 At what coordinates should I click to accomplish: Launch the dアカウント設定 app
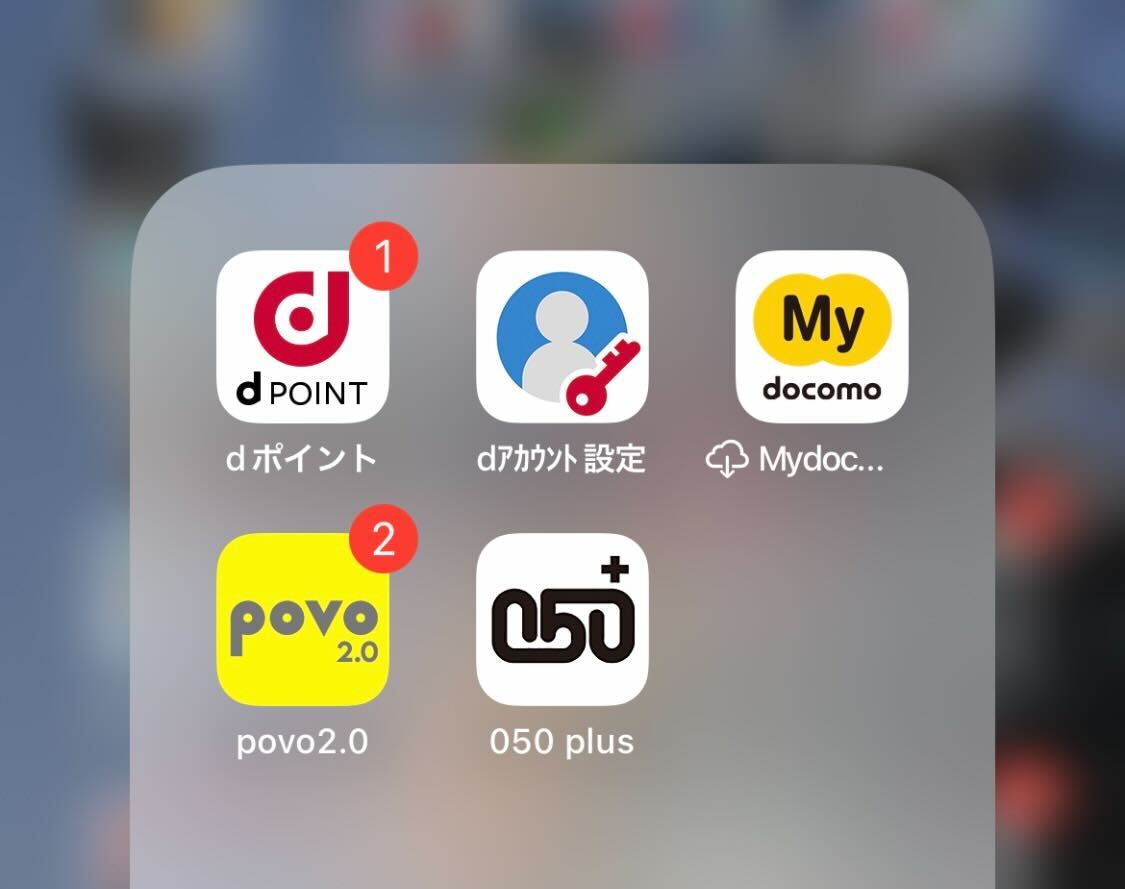pyautogui.click(x=562, y=337)
